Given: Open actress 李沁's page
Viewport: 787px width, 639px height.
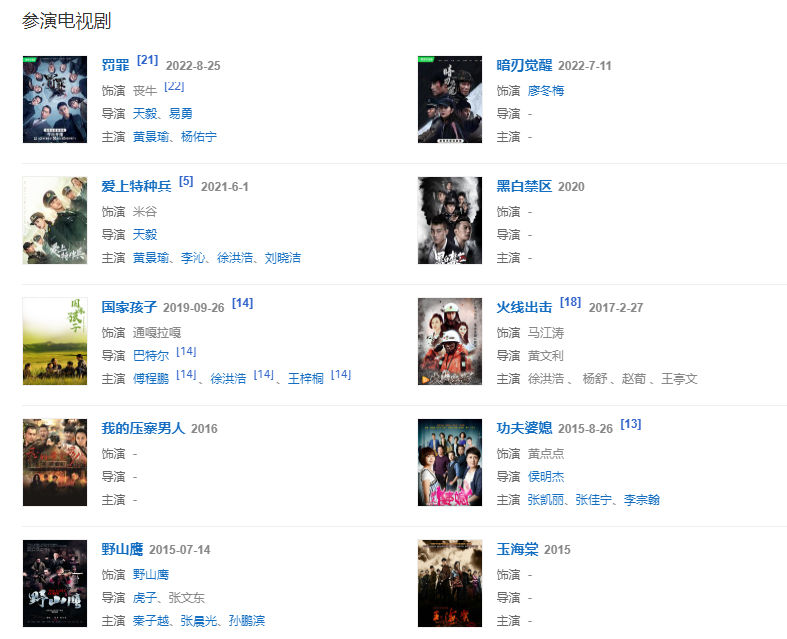Looking at the screenshot, I should coord(192,257).
